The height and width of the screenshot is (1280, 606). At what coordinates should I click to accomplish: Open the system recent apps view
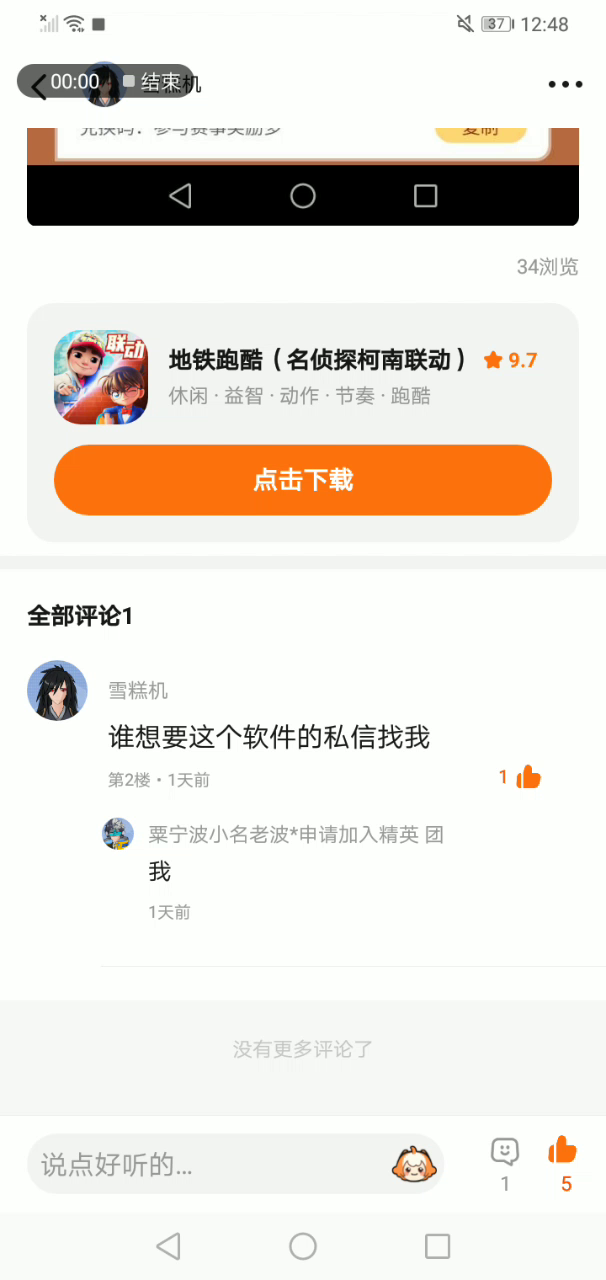coord(437,1246)
